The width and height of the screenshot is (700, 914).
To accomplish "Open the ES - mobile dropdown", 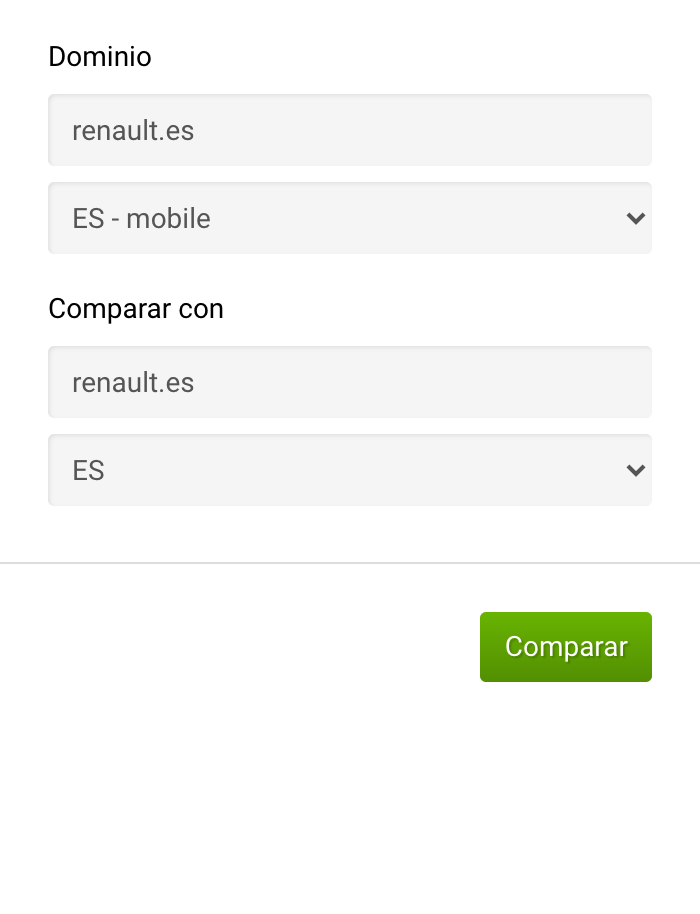I will pyautogui.click(x=350, y=218).
